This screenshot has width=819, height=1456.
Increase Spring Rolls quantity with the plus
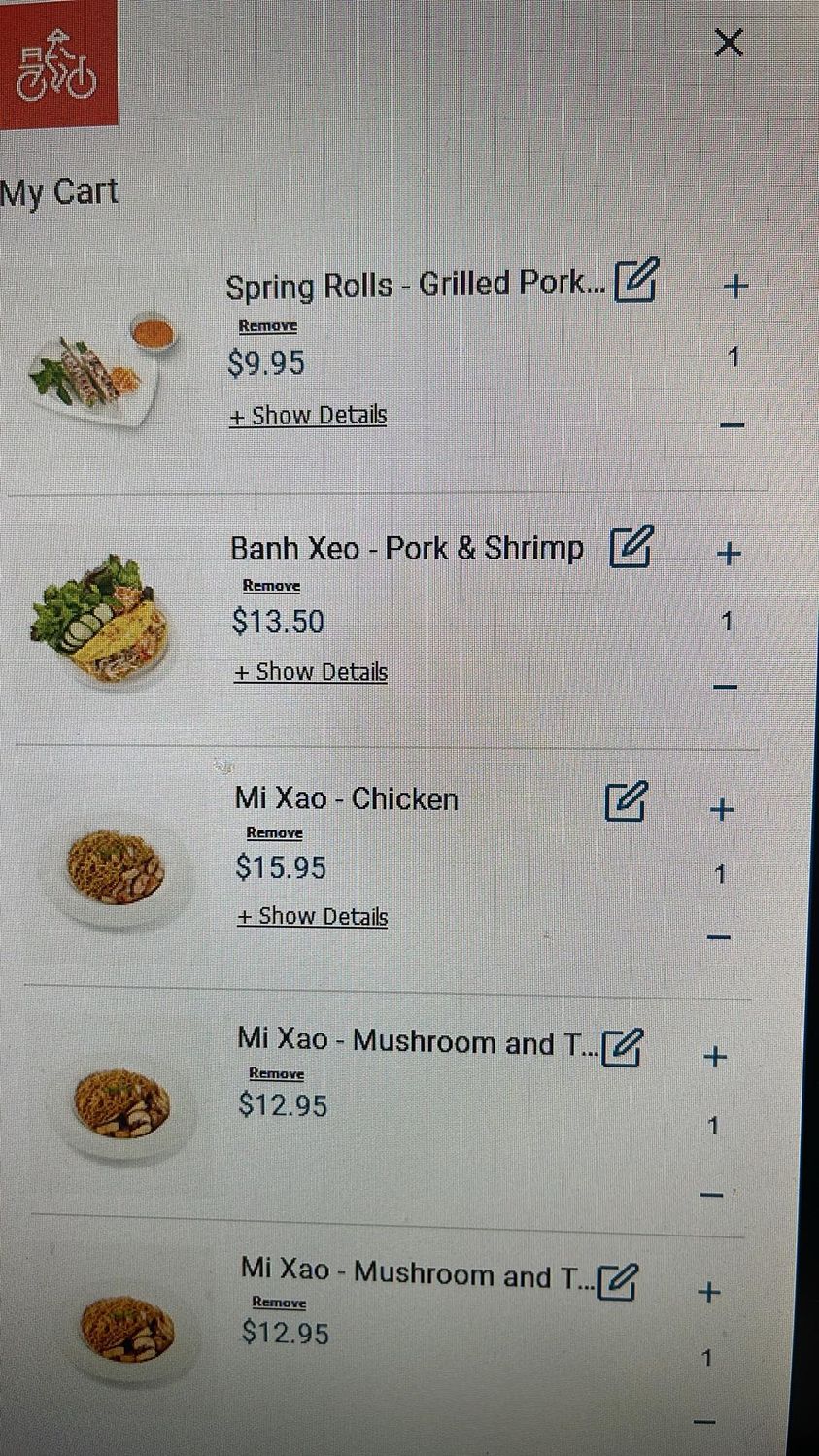735,286
